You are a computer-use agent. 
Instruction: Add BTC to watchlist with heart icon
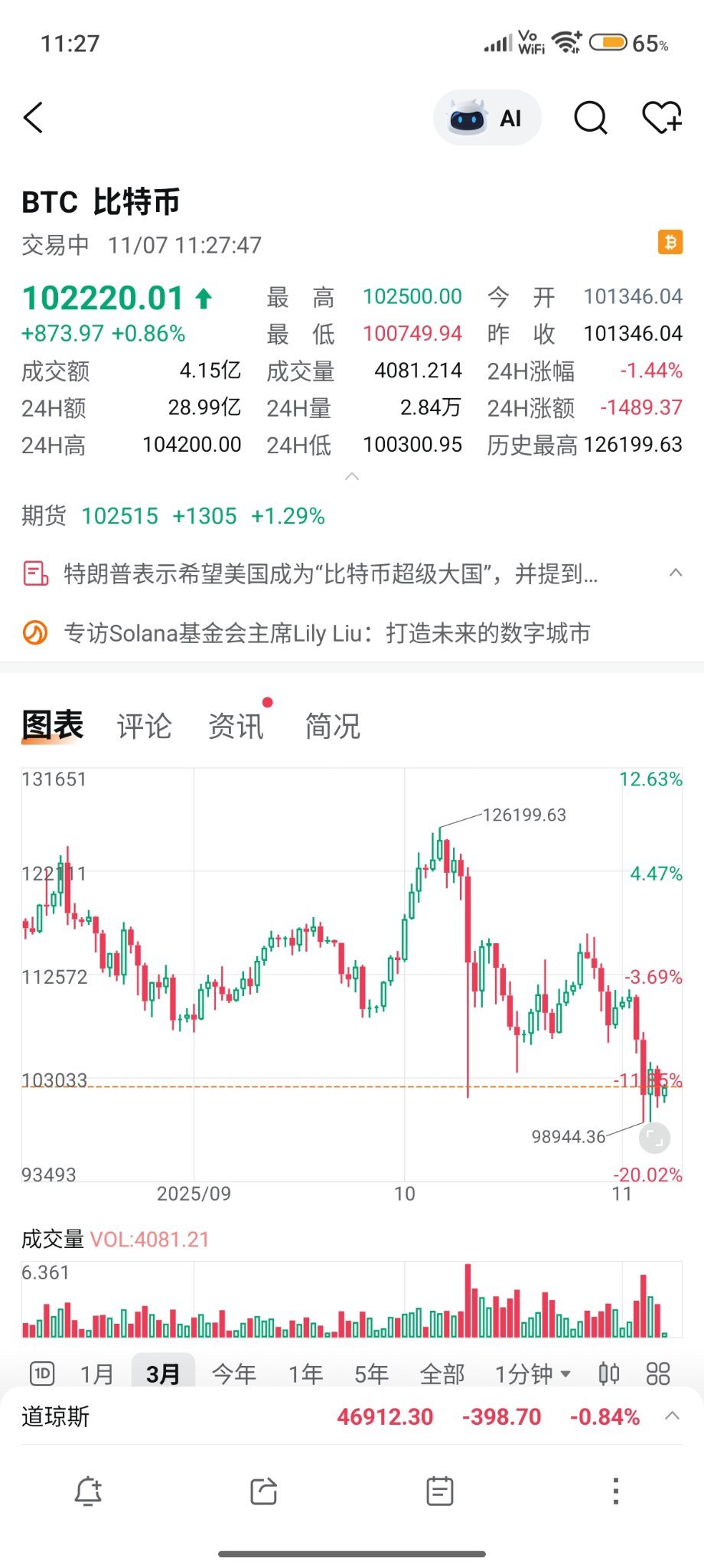661,118
